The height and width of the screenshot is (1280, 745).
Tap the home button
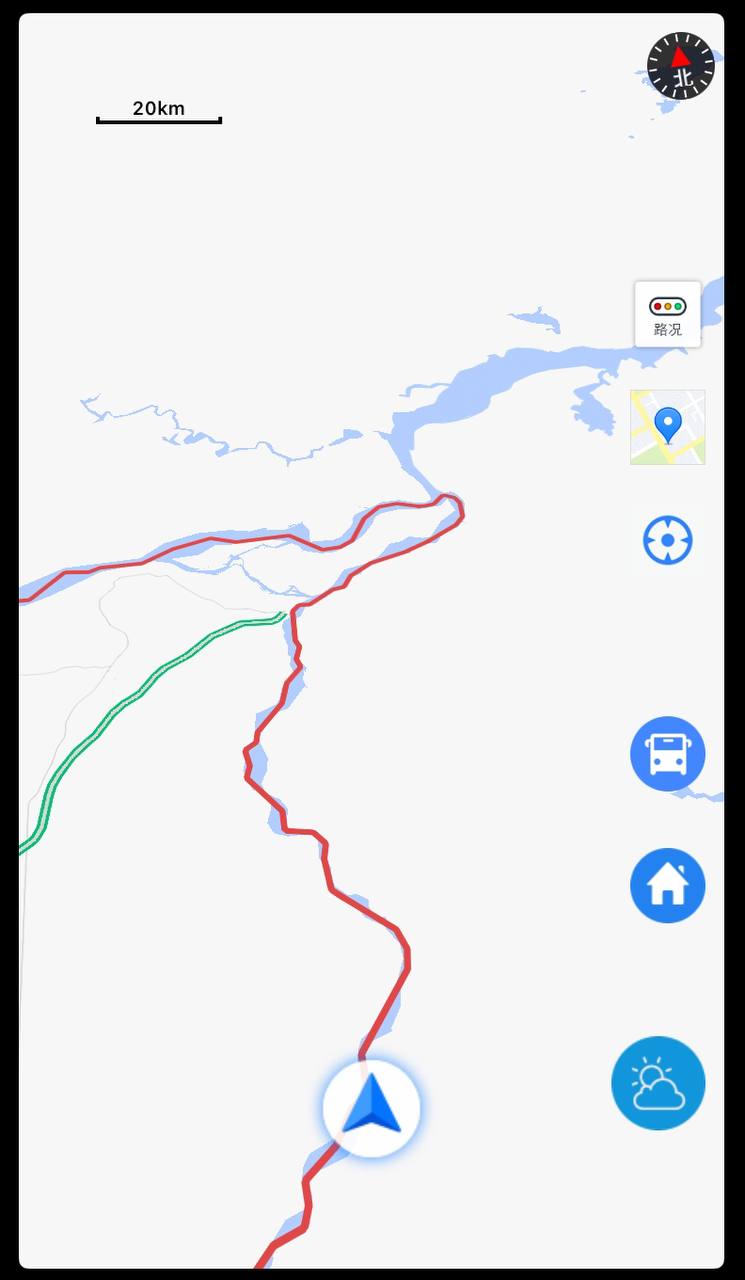pos(667,885)
